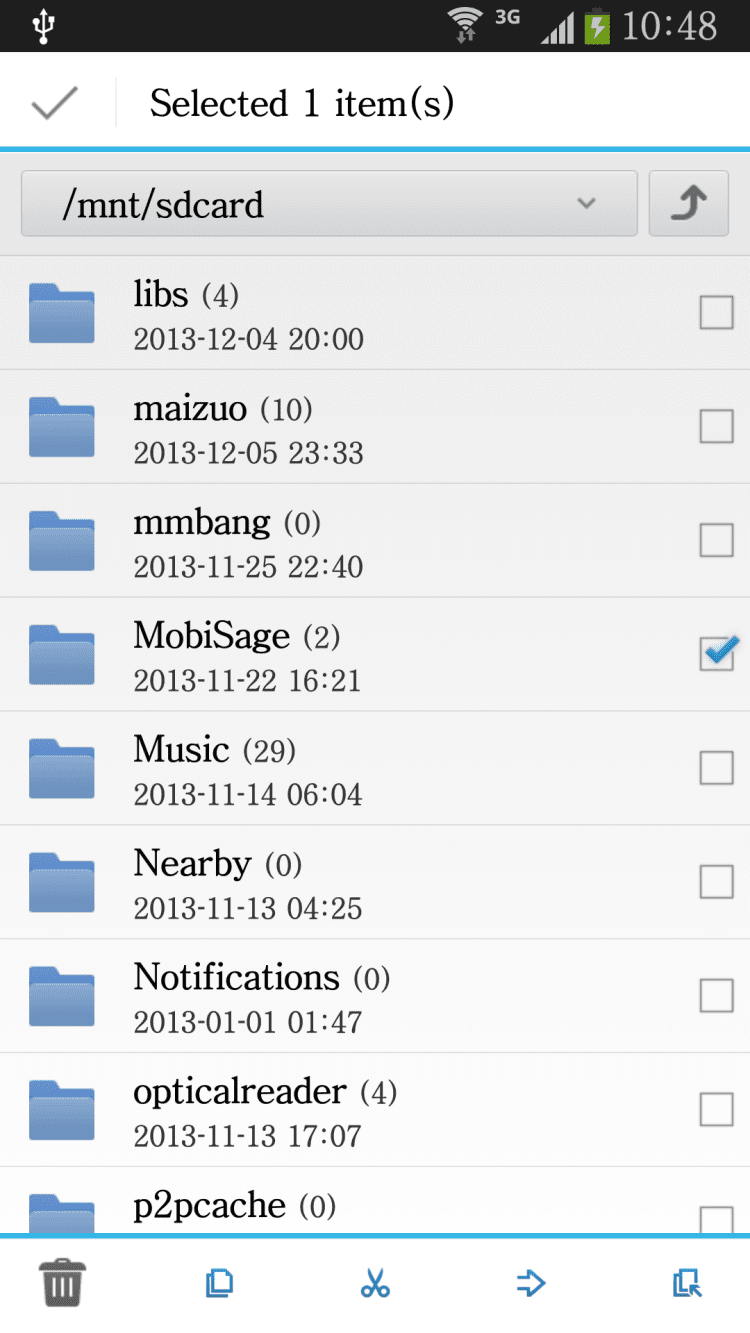Go up one directory level

pyautogui.click(x=689, y=204)
